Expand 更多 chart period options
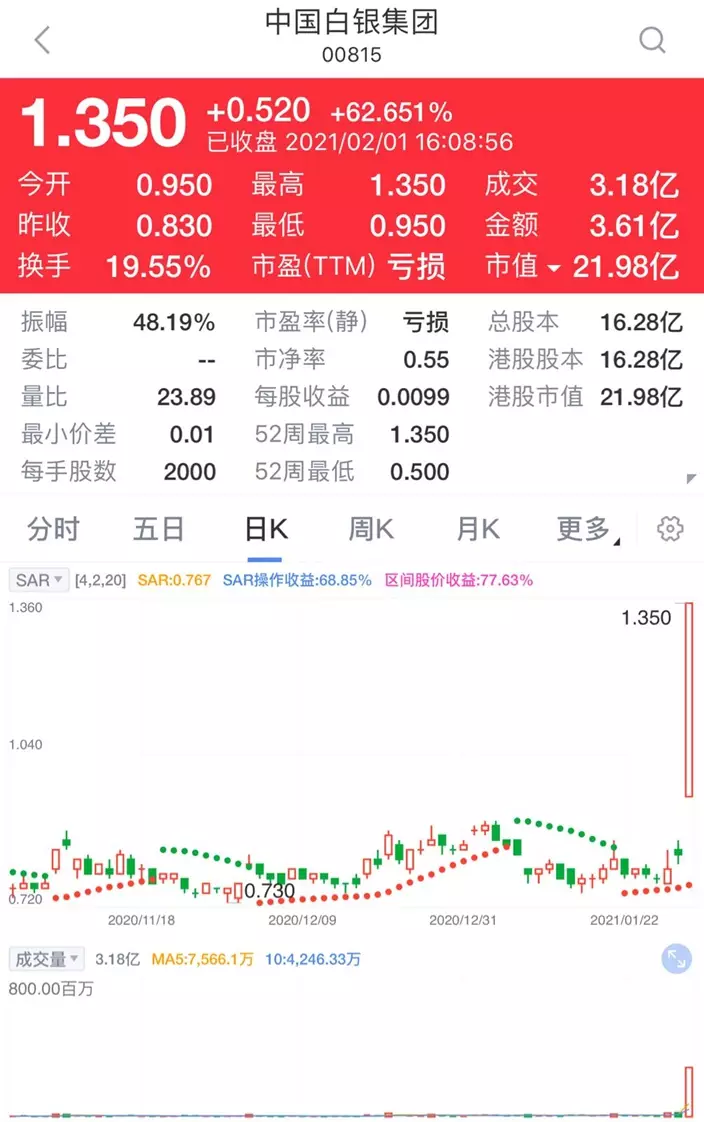 (x=586, y=529)
